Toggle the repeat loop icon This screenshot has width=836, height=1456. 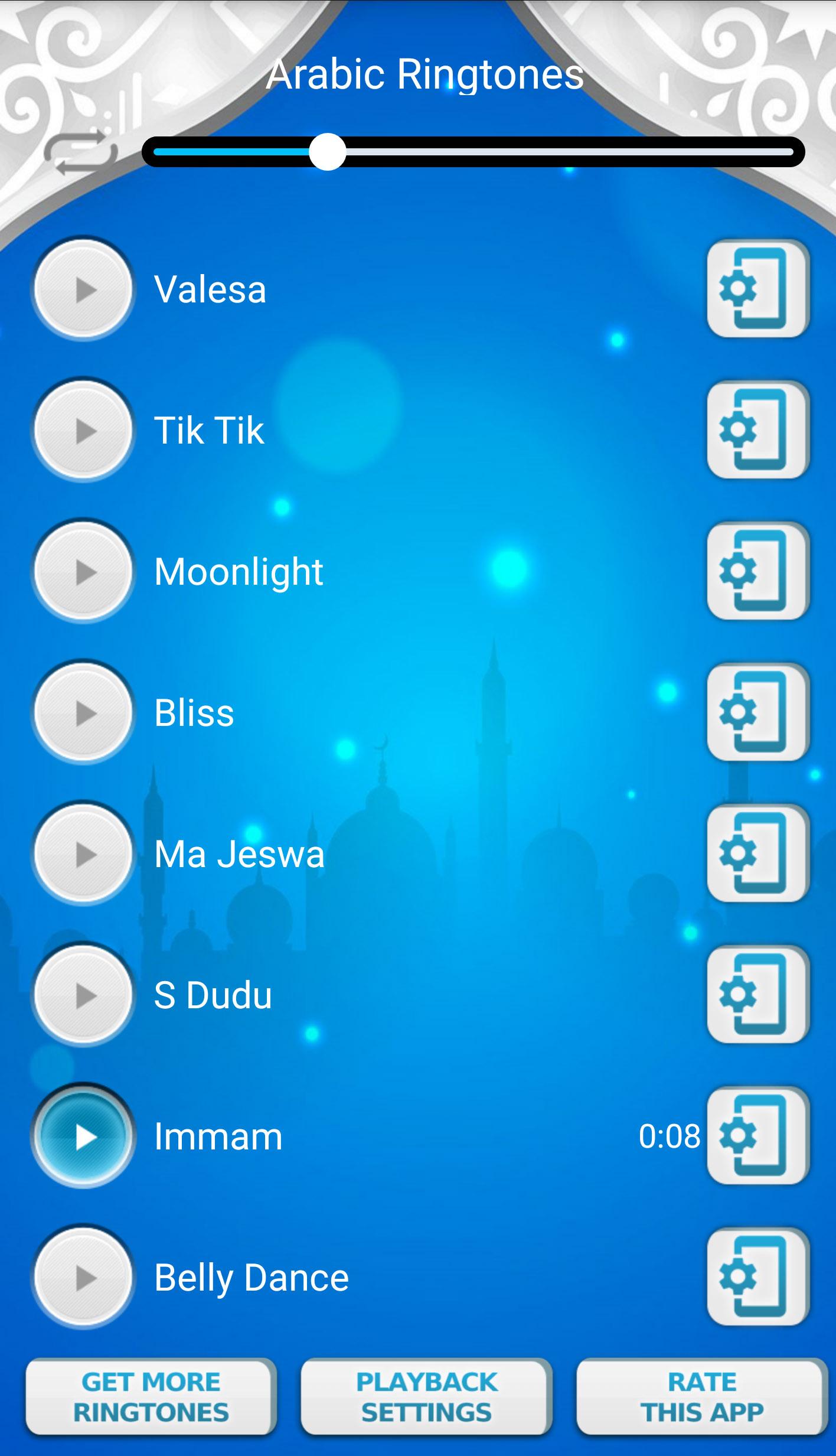tap(80, 151)
